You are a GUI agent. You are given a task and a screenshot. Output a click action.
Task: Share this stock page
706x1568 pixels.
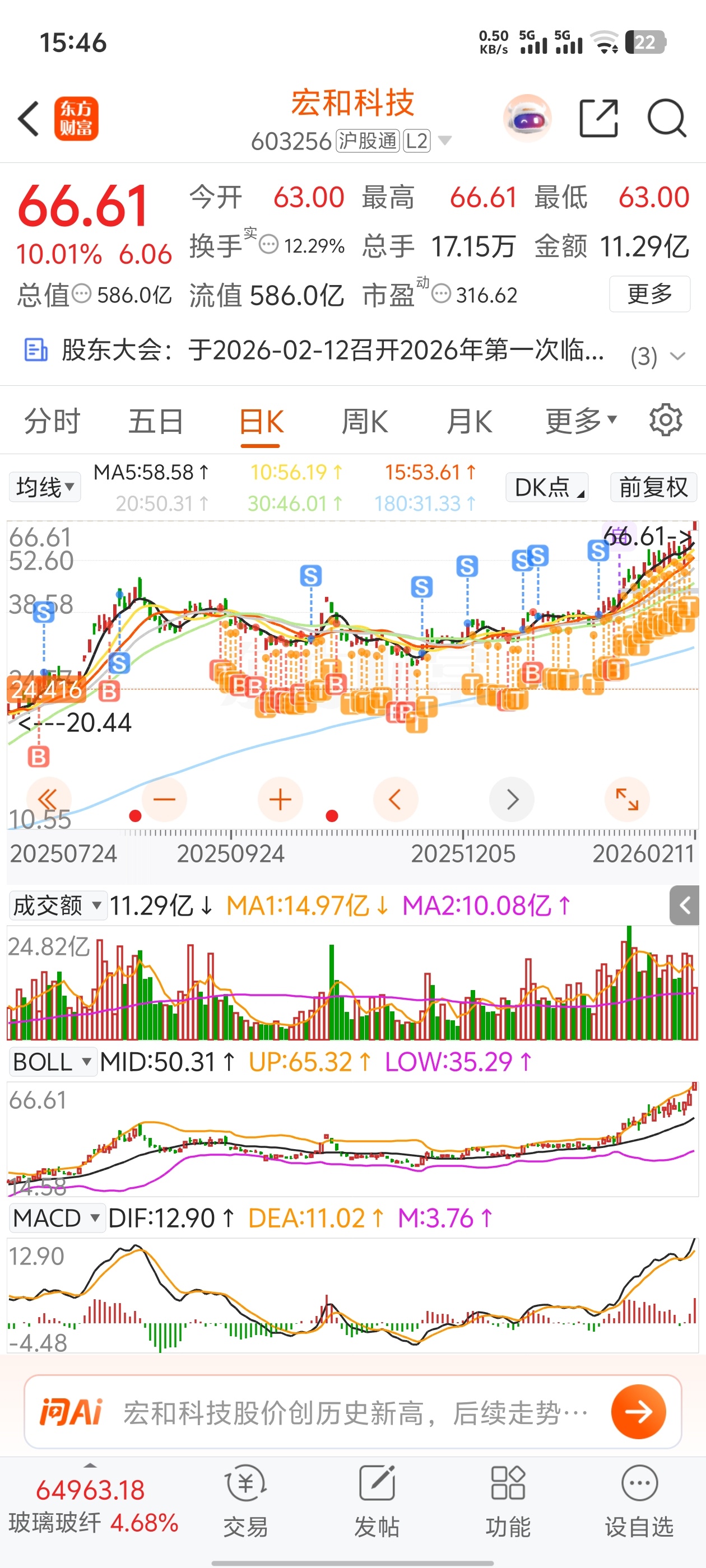pos(597,118)
